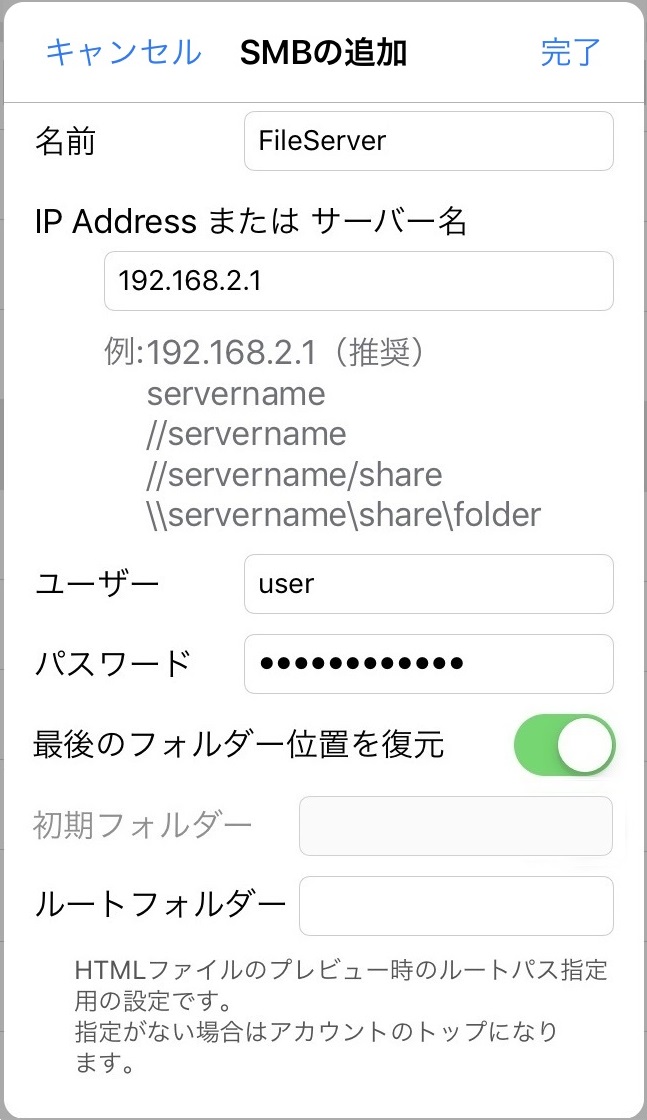Tap the ルートフォルダー input field
This screenshot has width=647, height=1120.
point(456,906)
